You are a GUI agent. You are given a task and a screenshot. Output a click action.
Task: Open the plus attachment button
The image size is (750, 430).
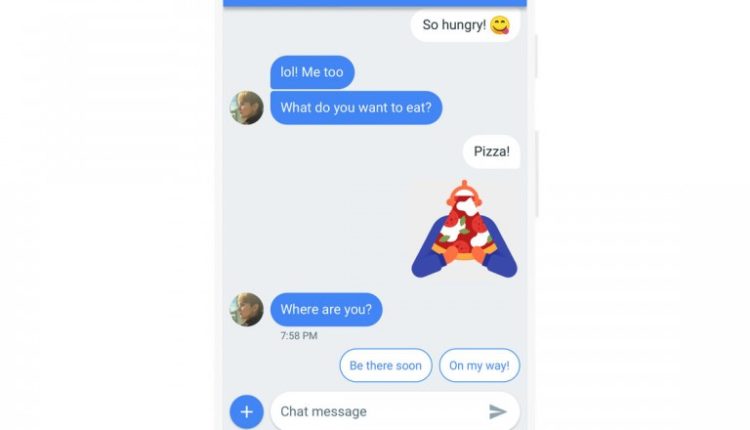(246, 411)
